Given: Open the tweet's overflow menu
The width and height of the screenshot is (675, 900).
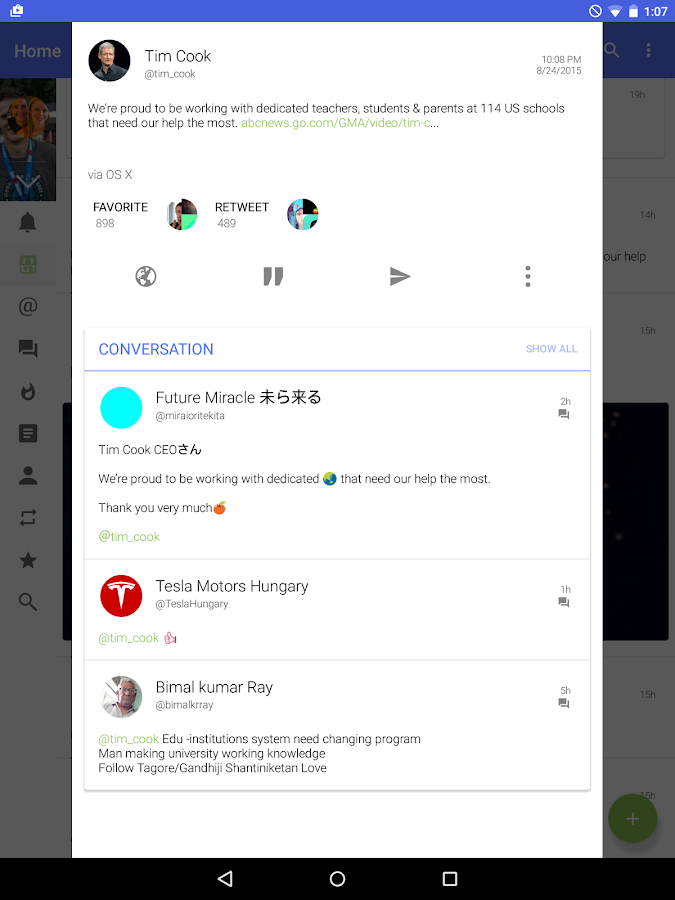Looking at the screenshot, I should click(528, 277).
